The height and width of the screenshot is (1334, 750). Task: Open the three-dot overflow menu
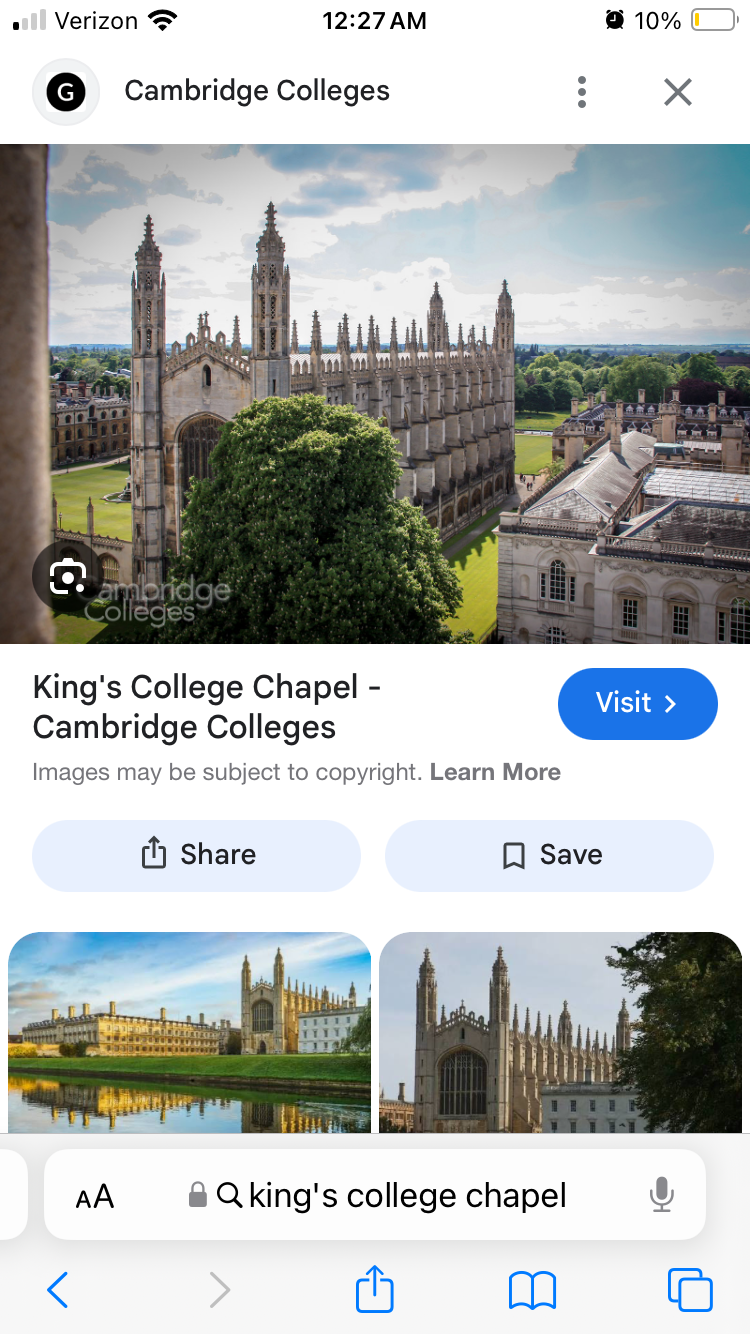point(581,92)
